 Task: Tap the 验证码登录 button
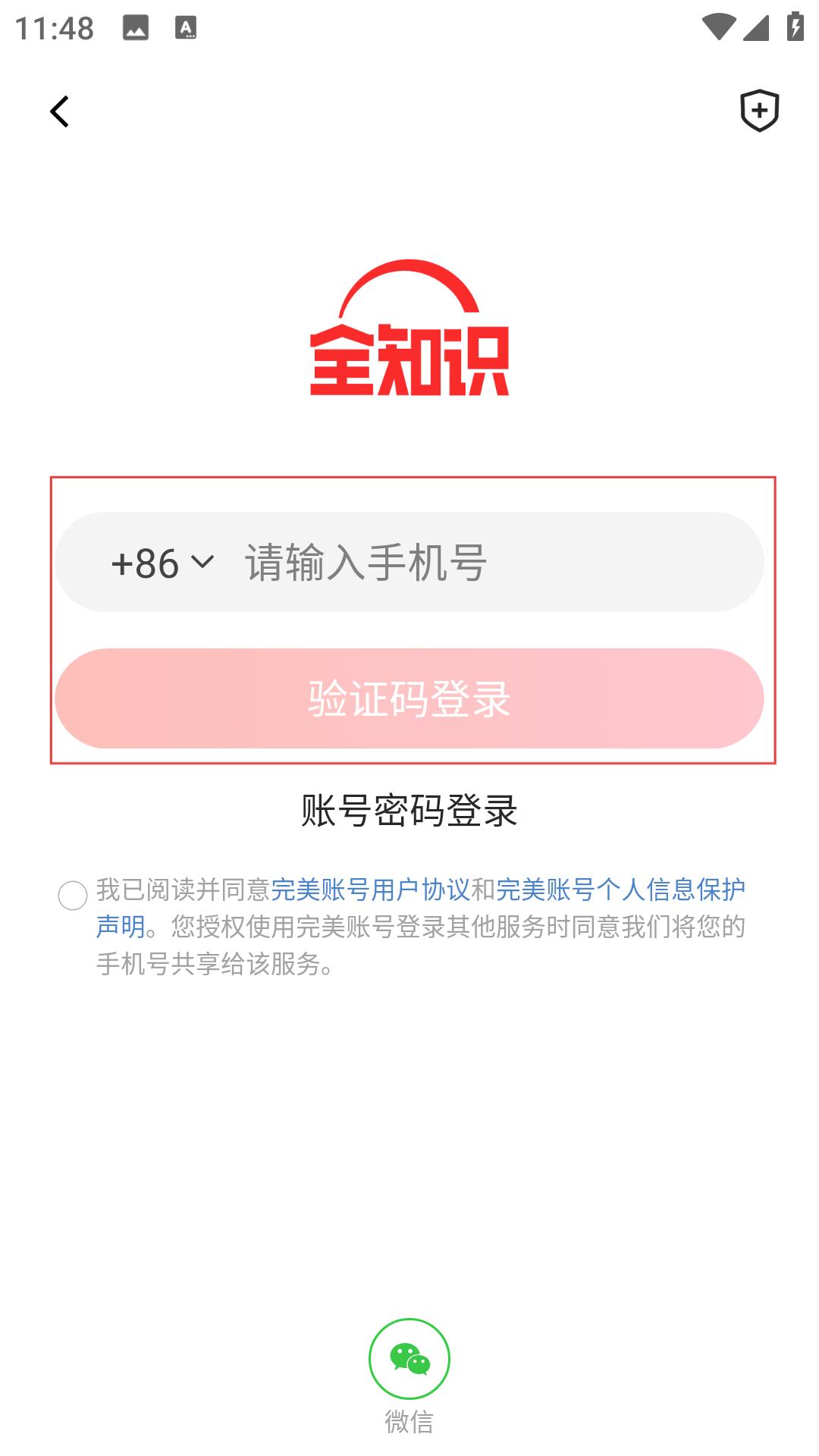click(409, 698)
